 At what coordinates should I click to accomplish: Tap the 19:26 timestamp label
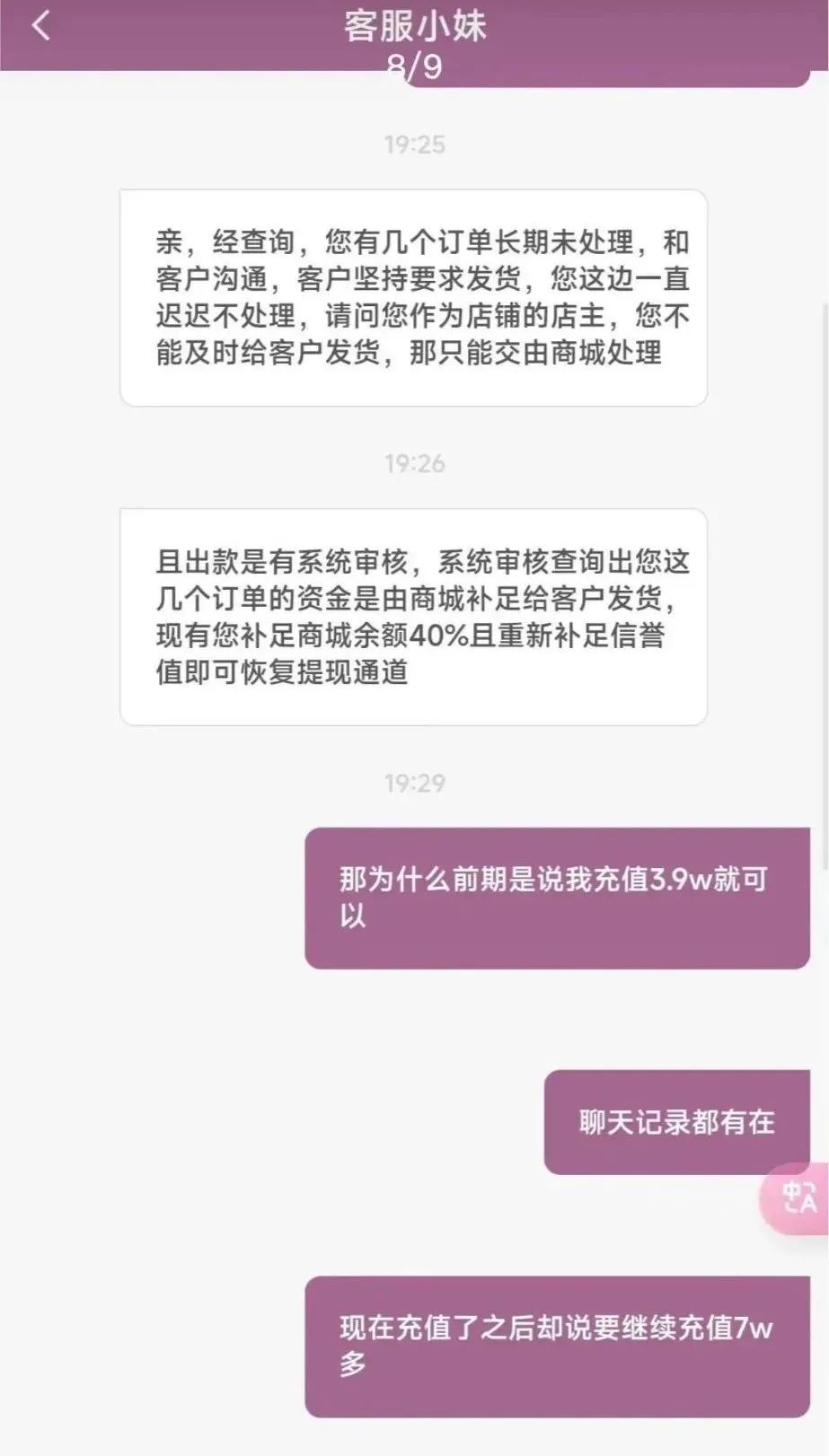coord(414,463)
